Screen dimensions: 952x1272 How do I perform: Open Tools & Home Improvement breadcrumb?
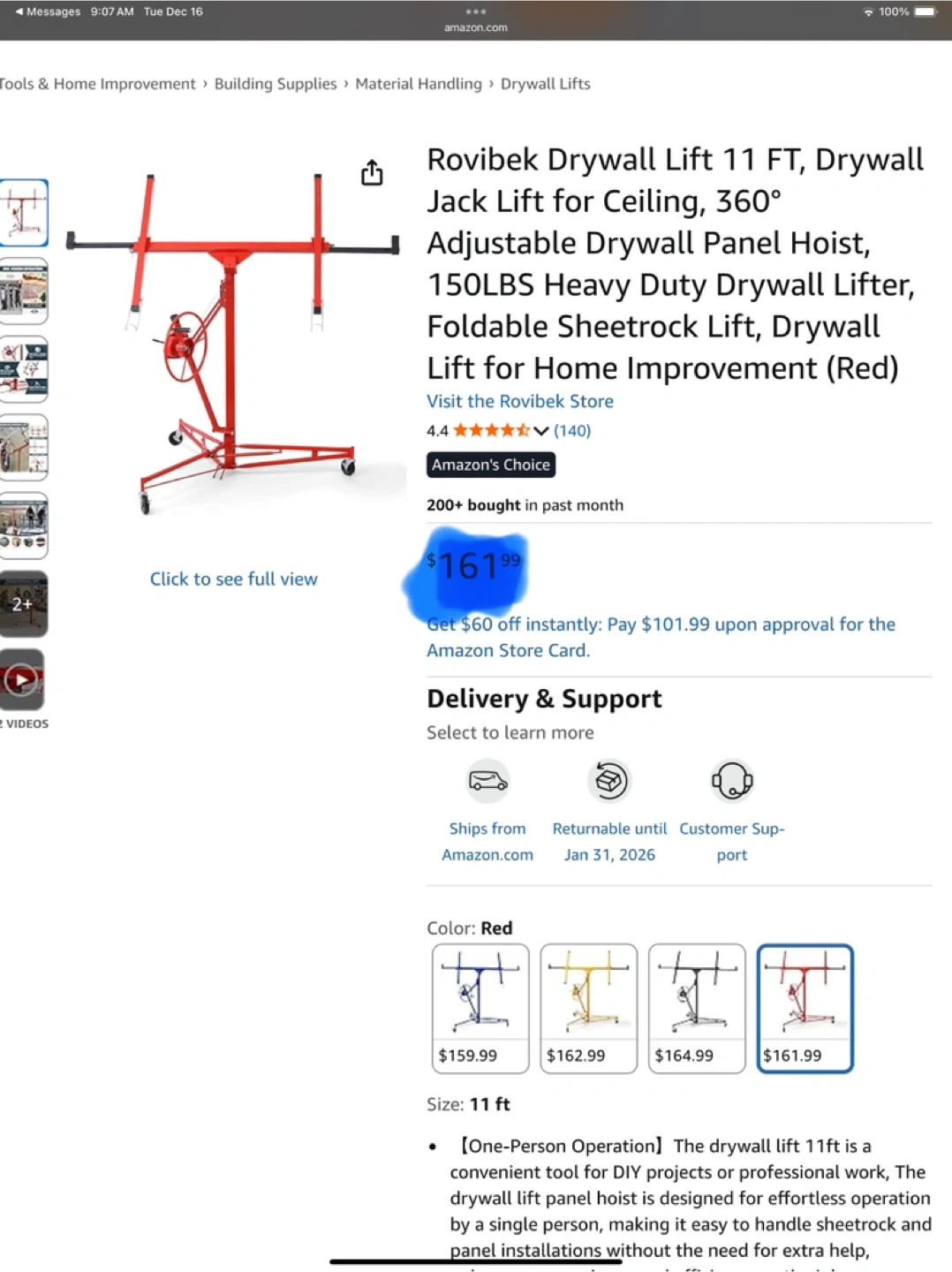click(x=97, y=84)
